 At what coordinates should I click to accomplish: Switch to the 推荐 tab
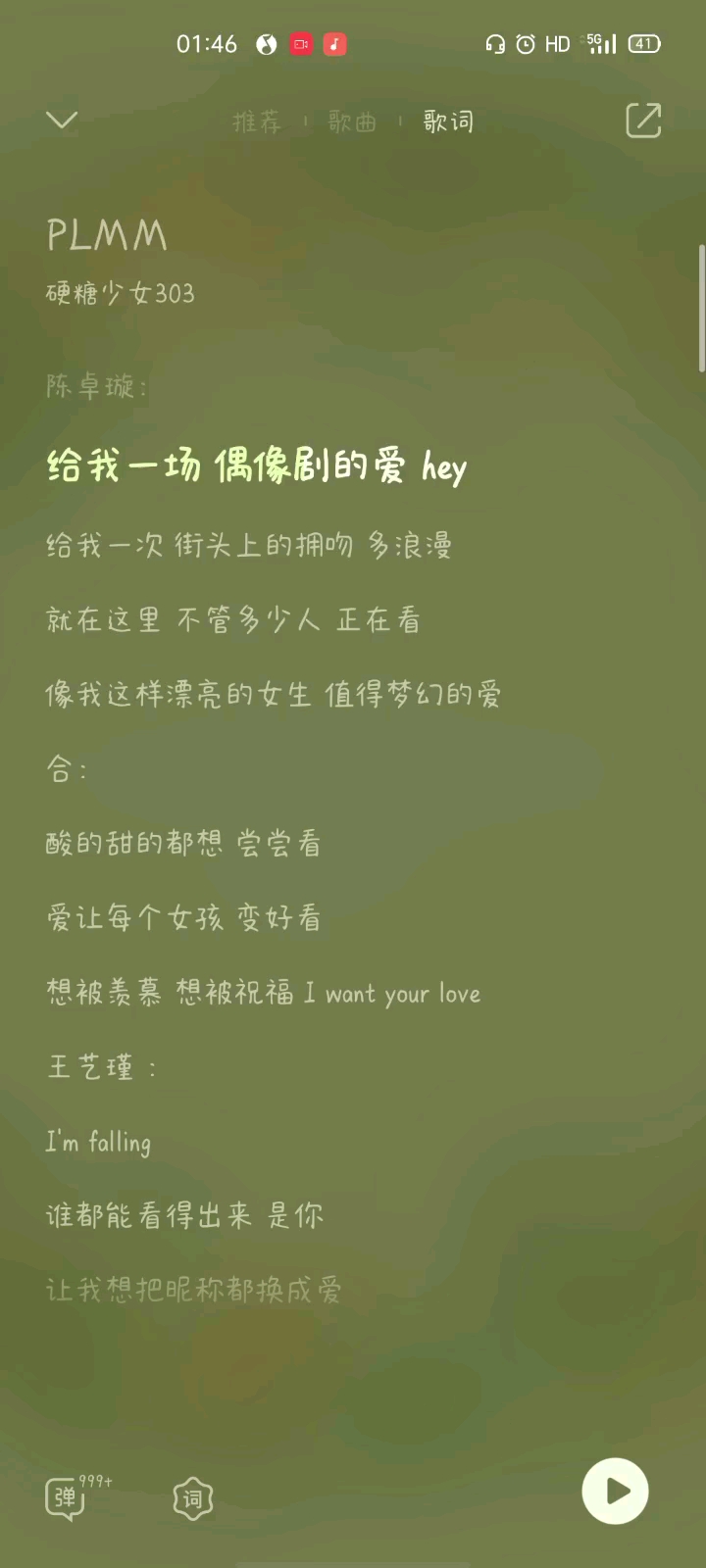pyautogui.click(x=256, y=122)
